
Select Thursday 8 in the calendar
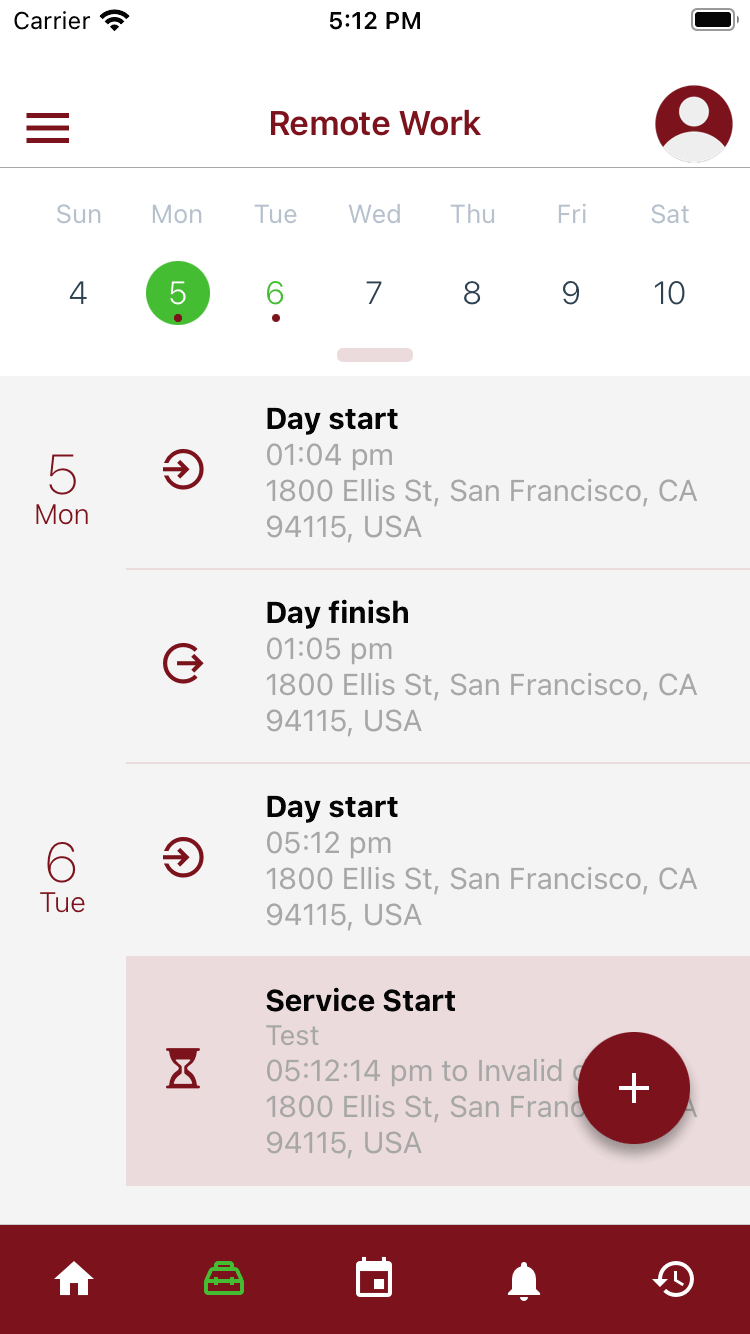click(x=472, y=293)
